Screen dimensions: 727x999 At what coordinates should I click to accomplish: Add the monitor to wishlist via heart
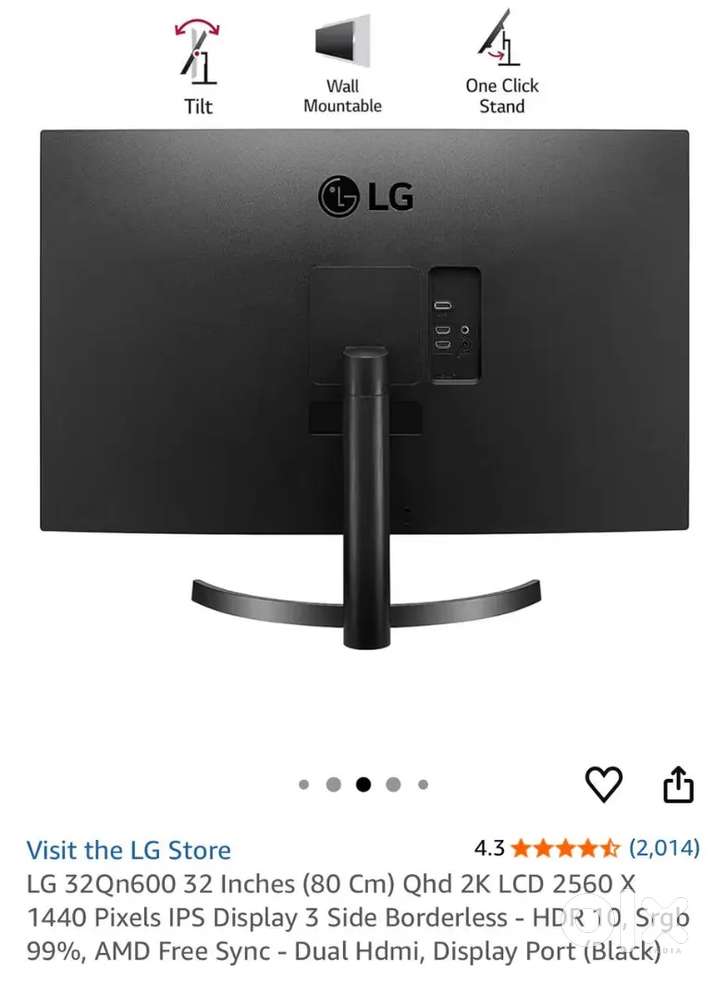point(603,785)
